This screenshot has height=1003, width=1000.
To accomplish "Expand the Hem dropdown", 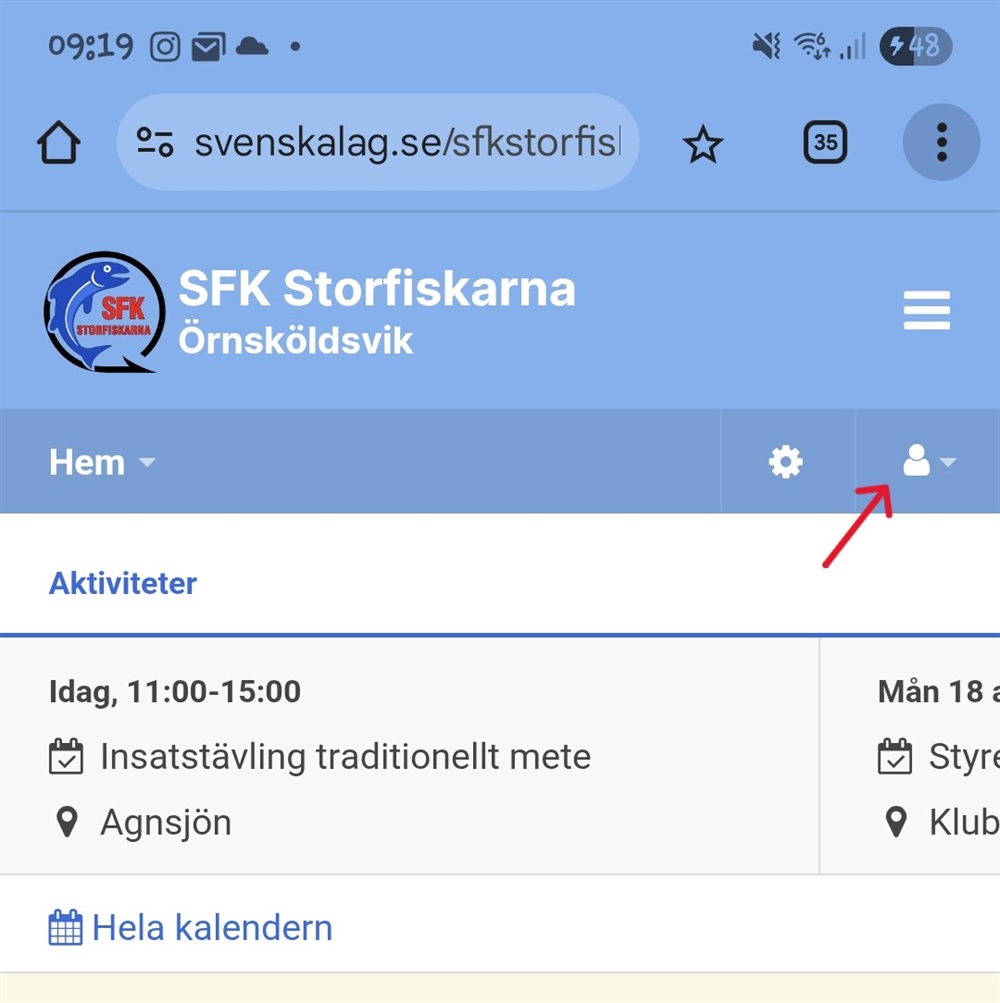I will click(102, 462).
